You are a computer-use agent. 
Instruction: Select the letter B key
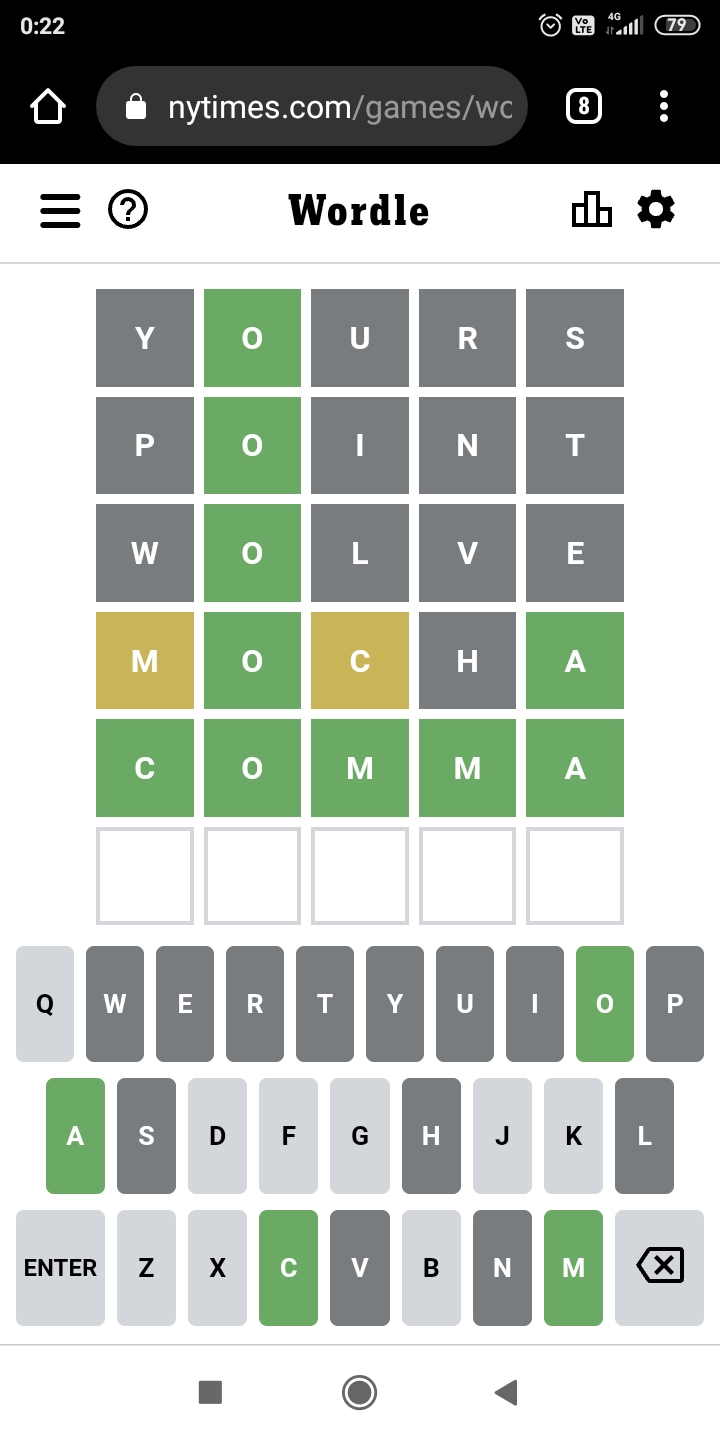pyautogui.click(x=431, y=1268)
